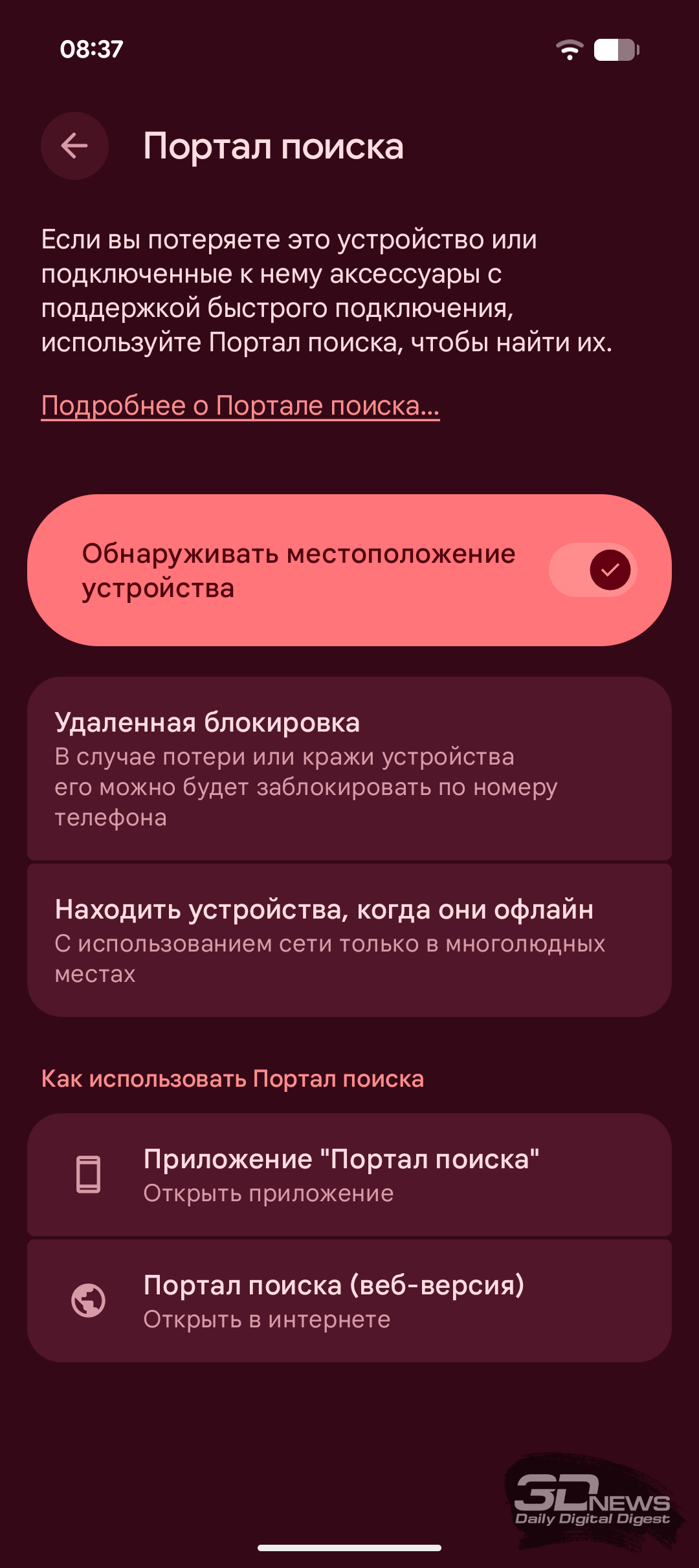Open 'Портал поиска (веб-версия)' in browser

point(349,1301)
